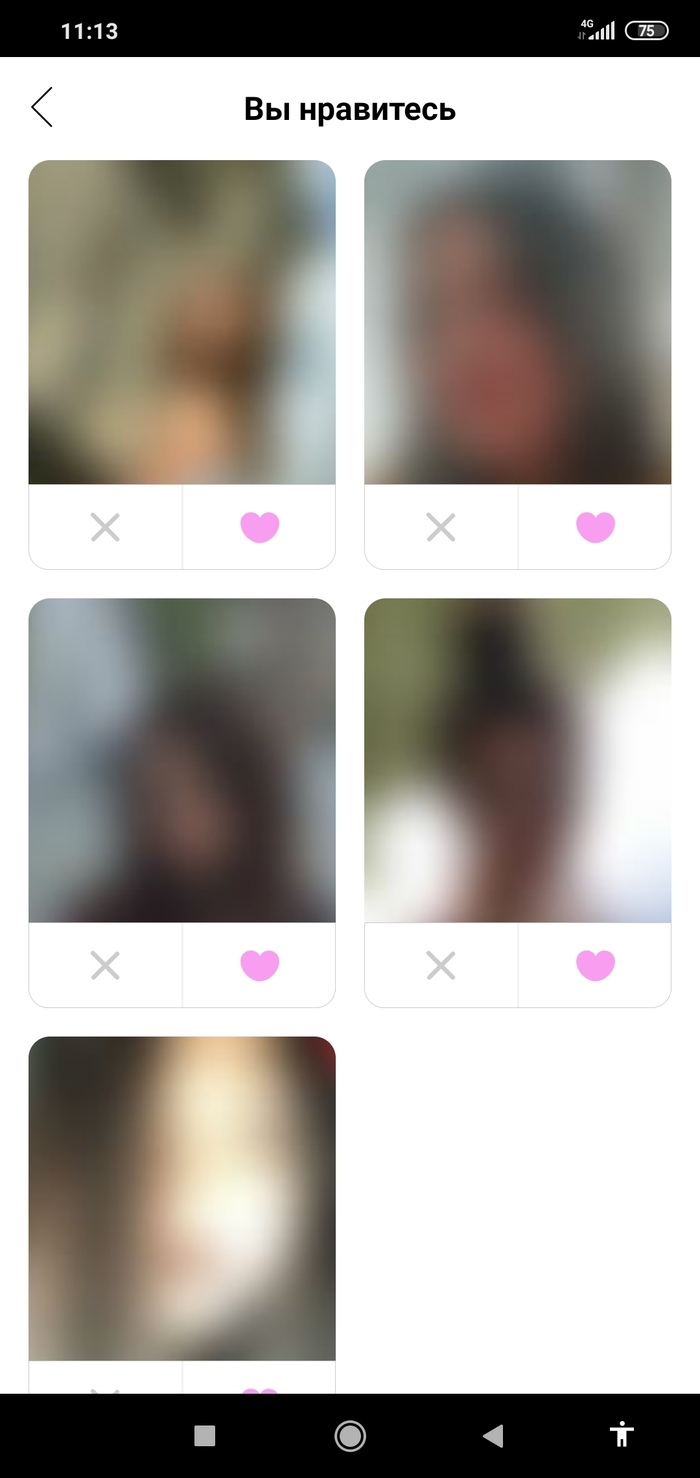Image resolution: width=700 pixels, height=1478 pixels.
Task: Reject the green-and-white blurred profile
Action: (x=441, y=965)
